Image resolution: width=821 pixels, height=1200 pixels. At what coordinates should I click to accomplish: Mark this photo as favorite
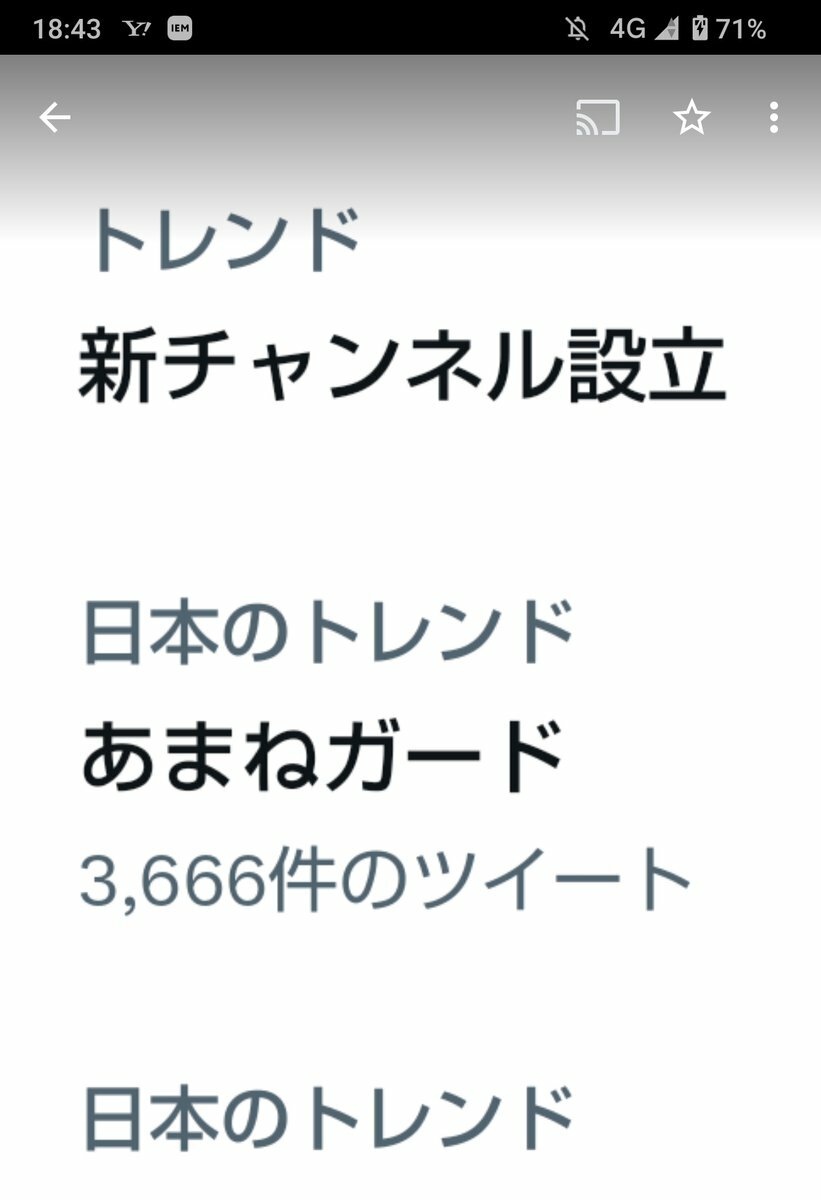coord(691,118)
